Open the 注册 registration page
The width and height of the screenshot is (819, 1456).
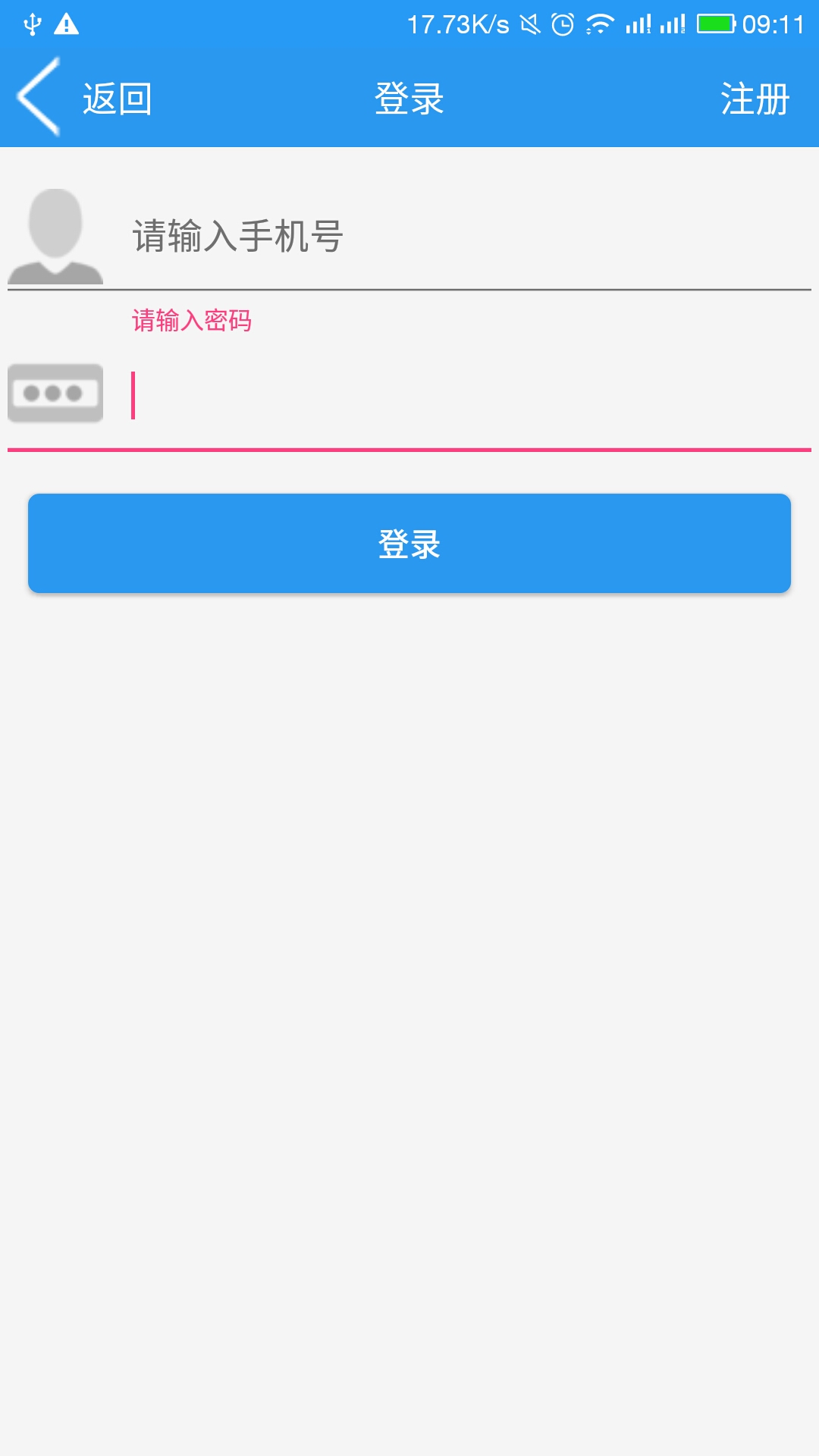(x=755, y=99)
